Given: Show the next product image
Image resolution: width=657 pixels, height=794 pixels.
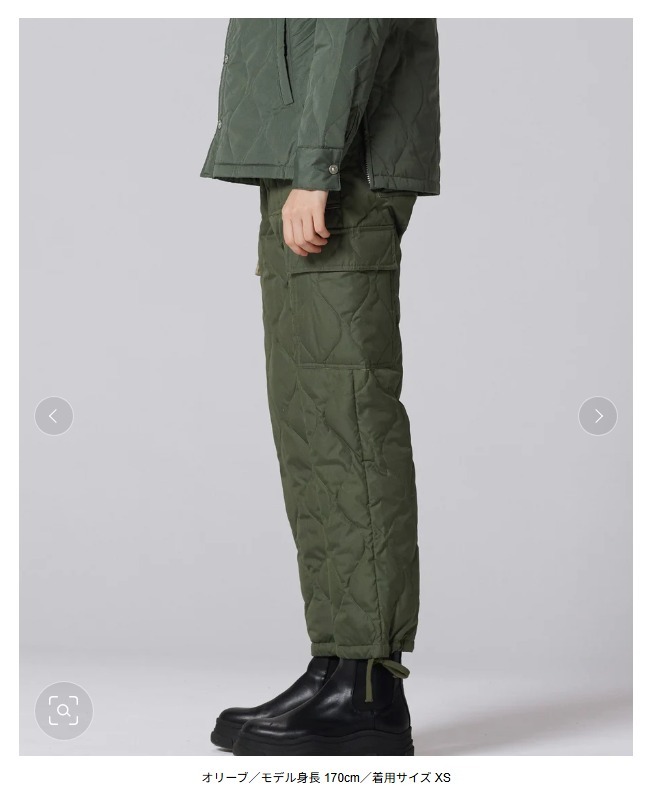Looking at the screenshot, I should [x=598, y=416].
